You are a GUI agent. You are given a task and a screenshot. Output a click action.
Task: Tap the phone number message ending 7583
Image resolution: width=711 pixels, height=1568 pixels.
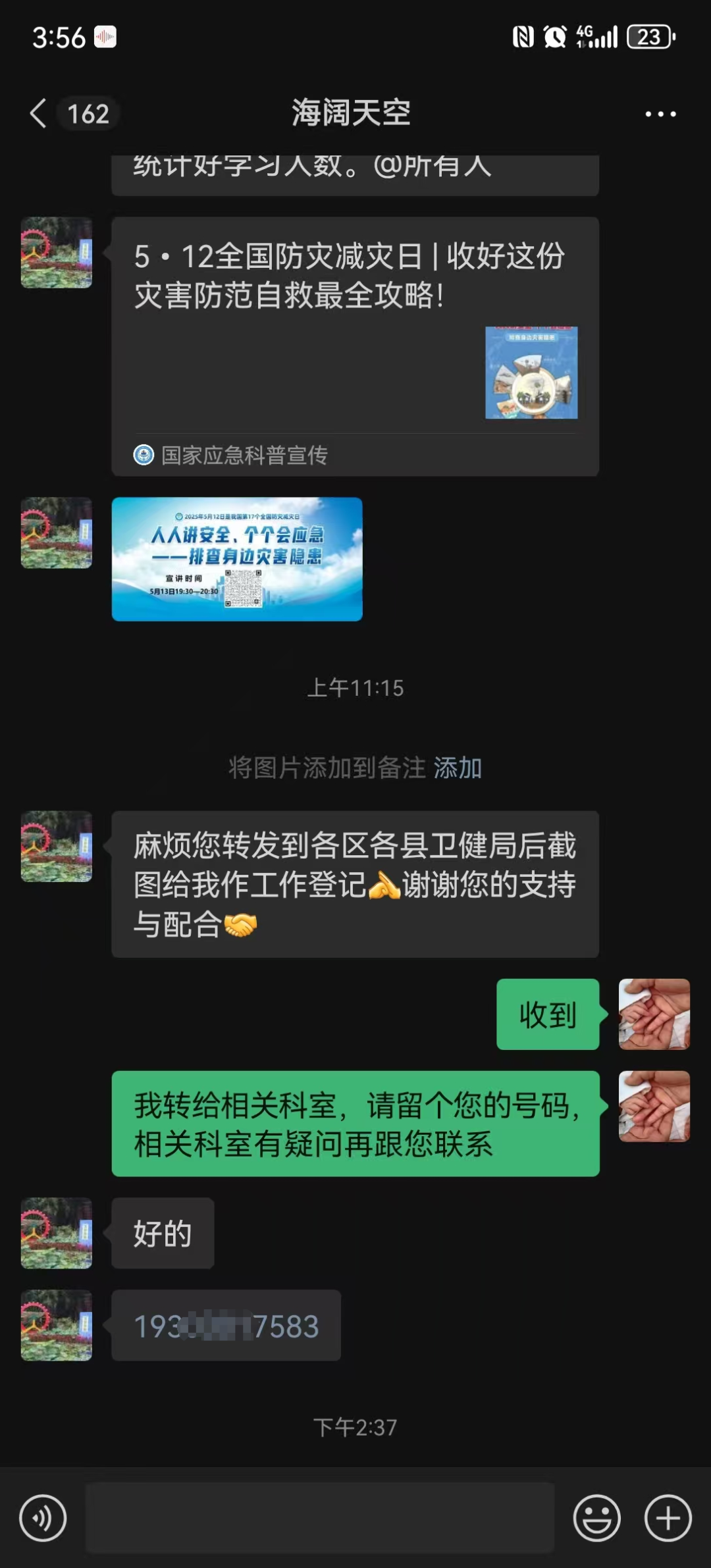[x=226, y=1325]
